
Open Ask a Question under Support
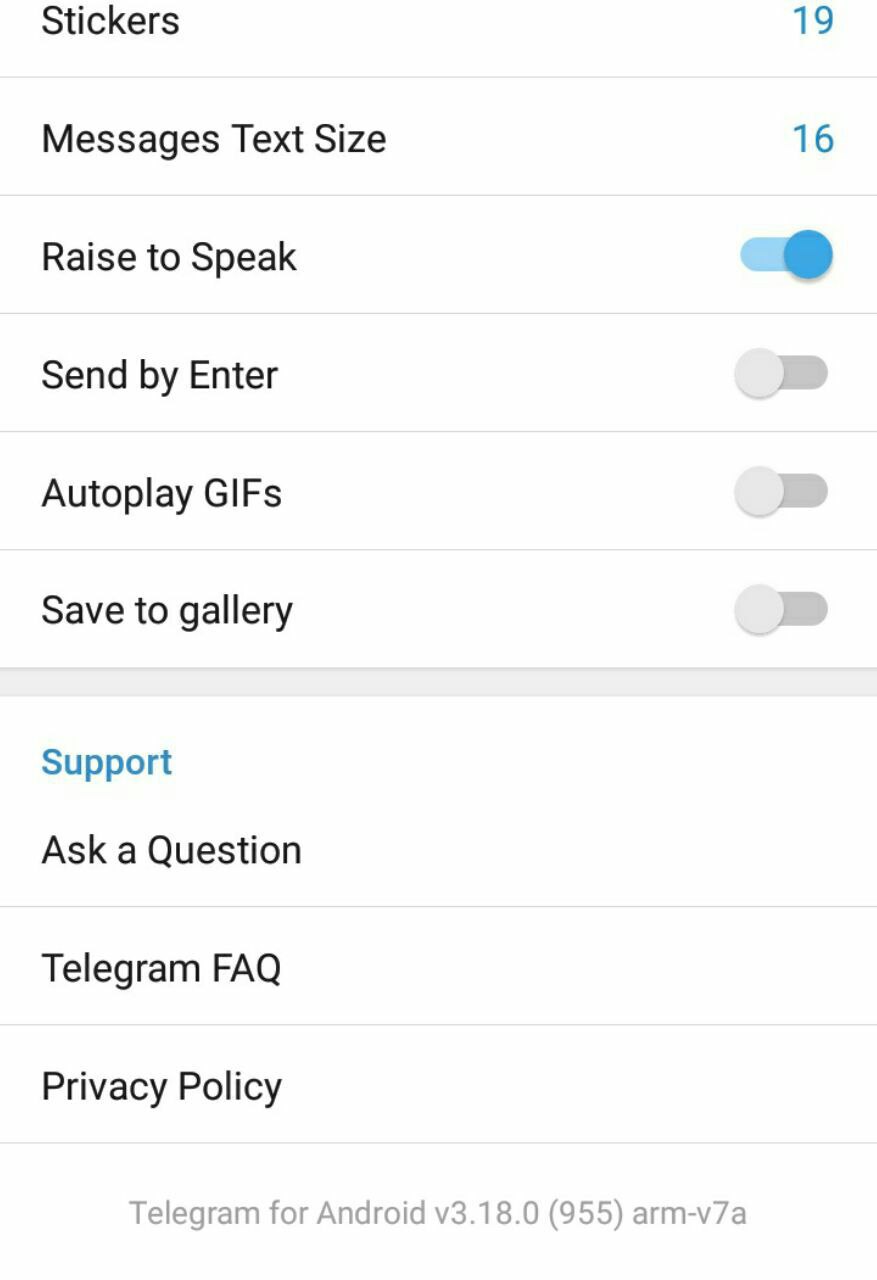438,850
